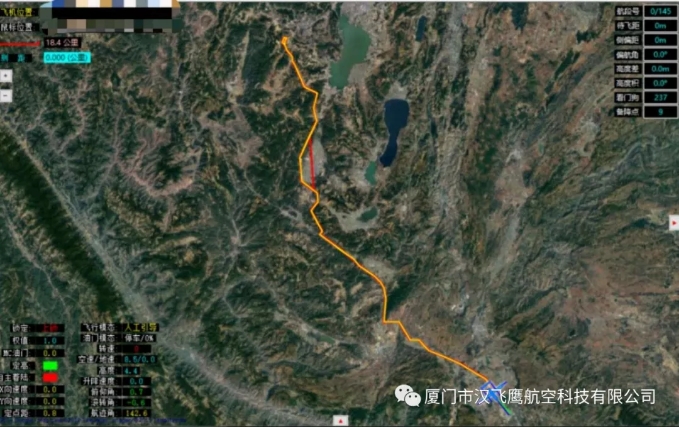Tap the left edge panel arrow
The image size is (679, 427).
(3, 223)
